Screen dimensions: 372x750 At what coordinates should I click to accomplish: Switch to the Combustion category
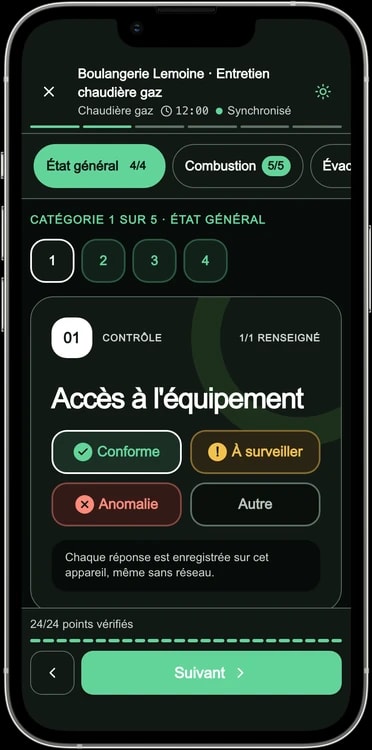click(x=238, y=166)
